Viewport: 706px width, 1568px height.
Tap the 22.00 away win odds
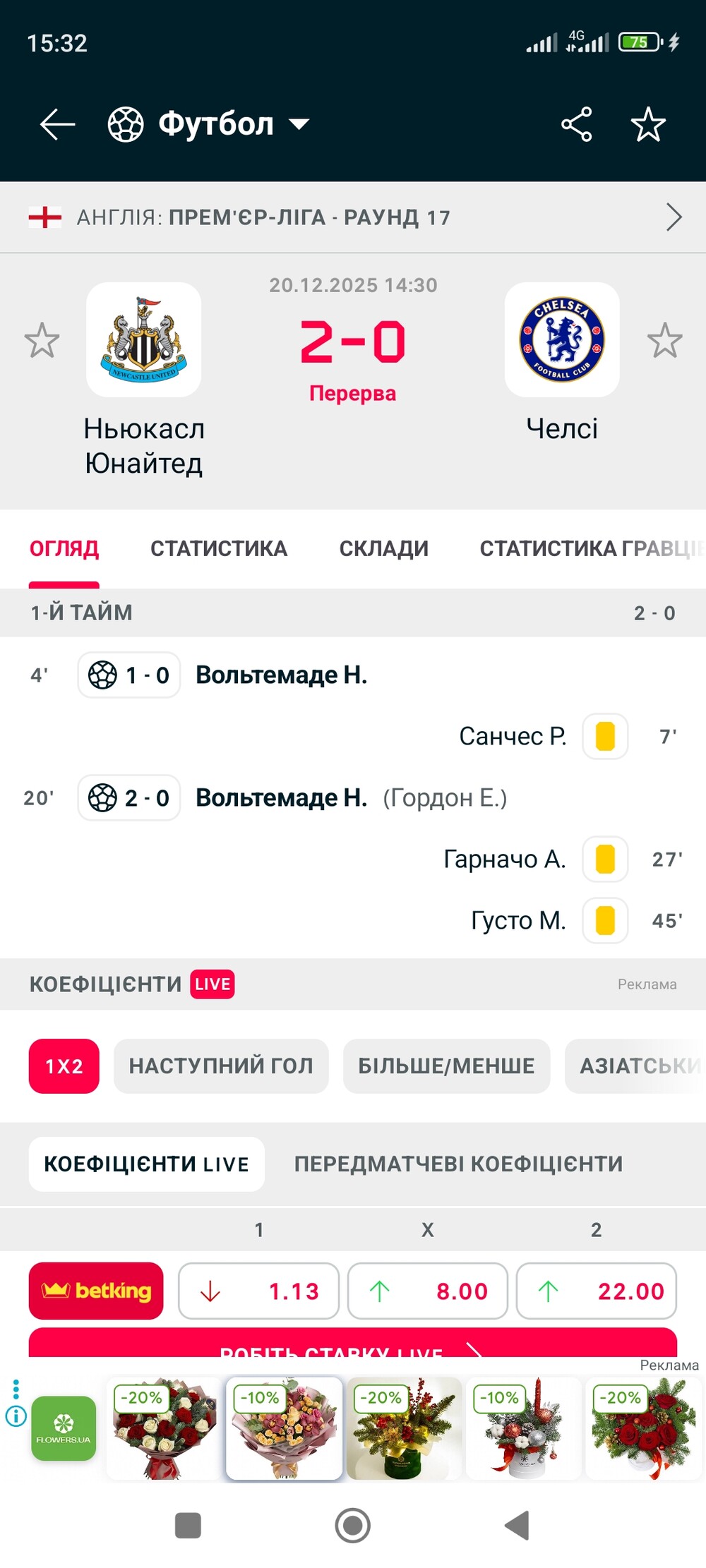coord(596,1291)
